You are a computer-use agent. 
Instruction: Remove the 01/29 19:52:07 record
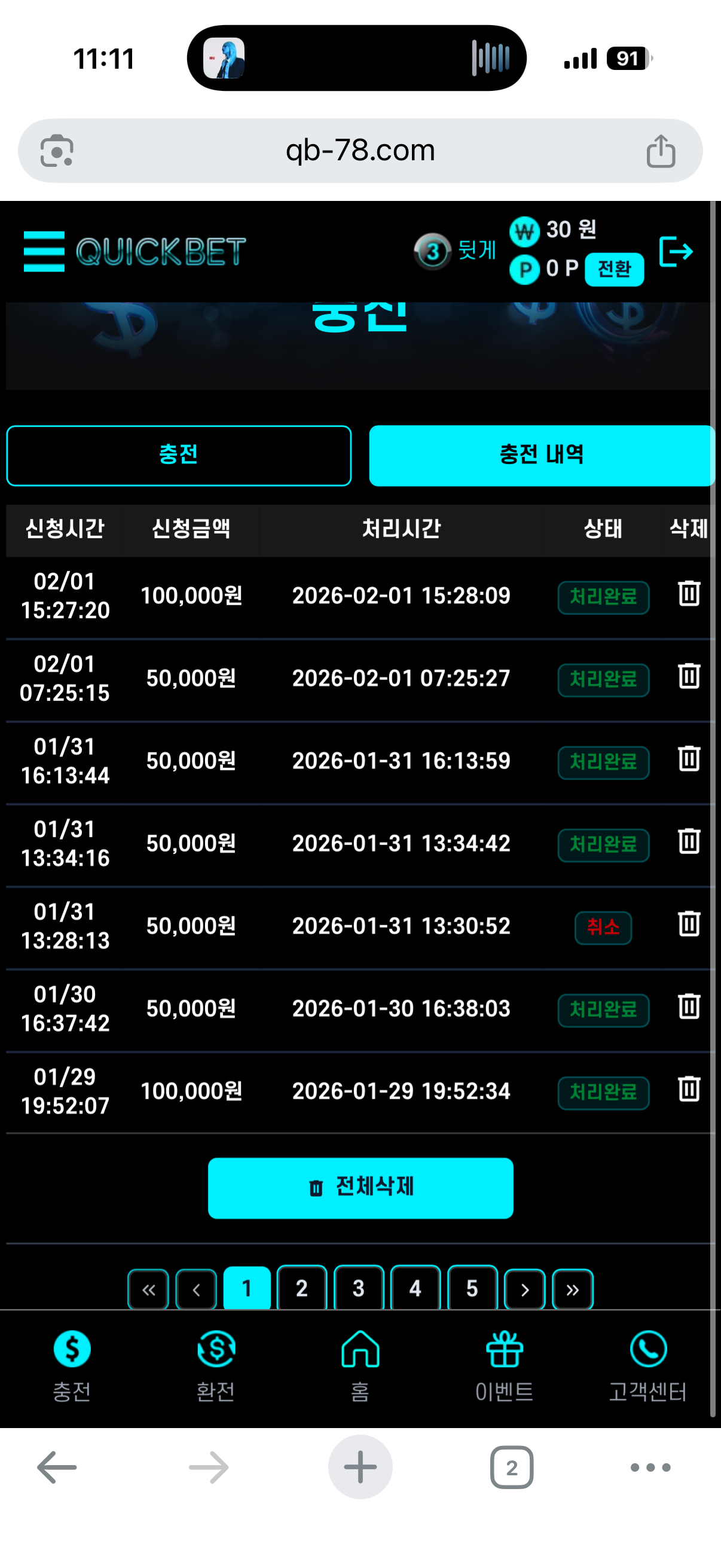tap(689, 1089)
